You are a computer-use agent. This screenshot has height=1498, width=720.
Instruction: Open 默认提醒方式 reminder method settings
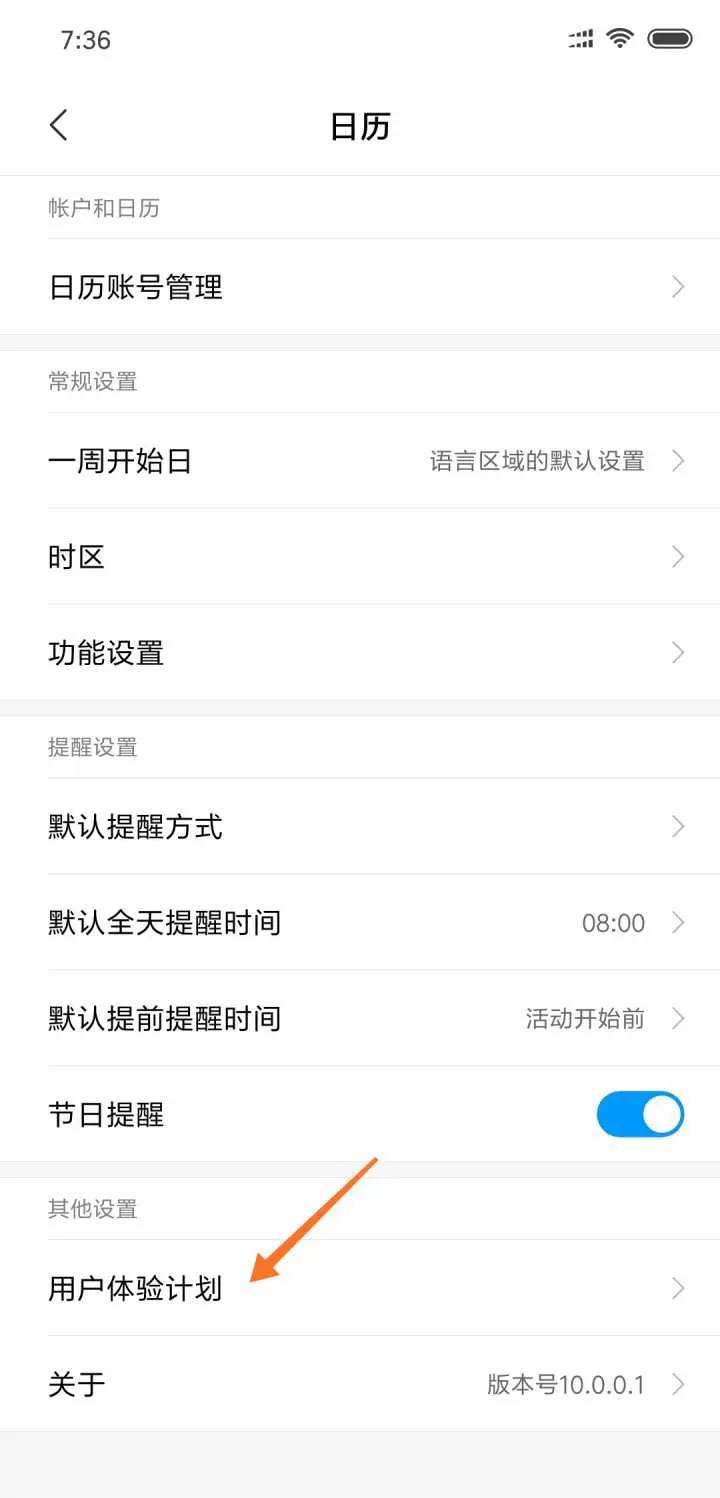[360, 827]
